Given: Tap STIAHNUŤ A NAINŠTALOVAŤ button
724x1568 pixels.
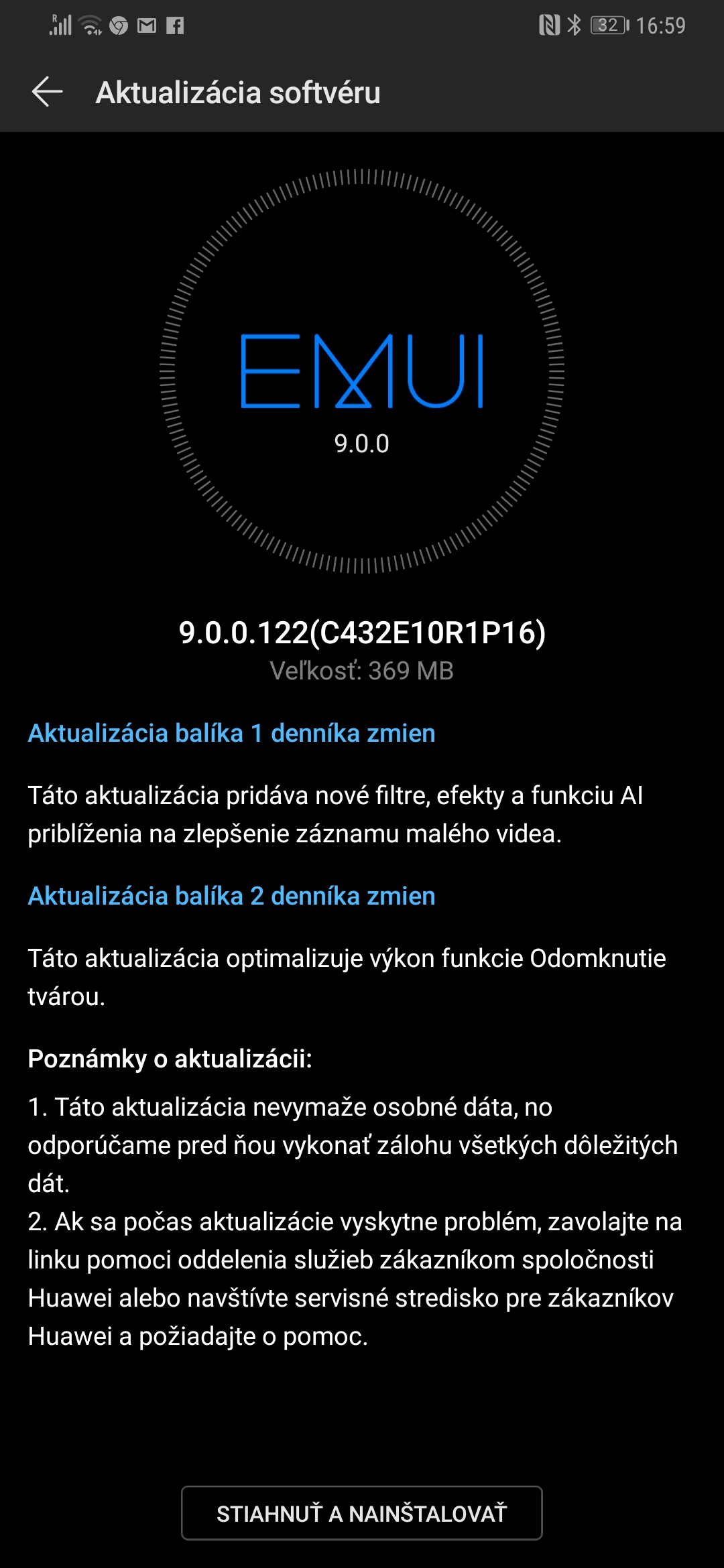Looking at the screenshot, I should [x=362, y=1513].
